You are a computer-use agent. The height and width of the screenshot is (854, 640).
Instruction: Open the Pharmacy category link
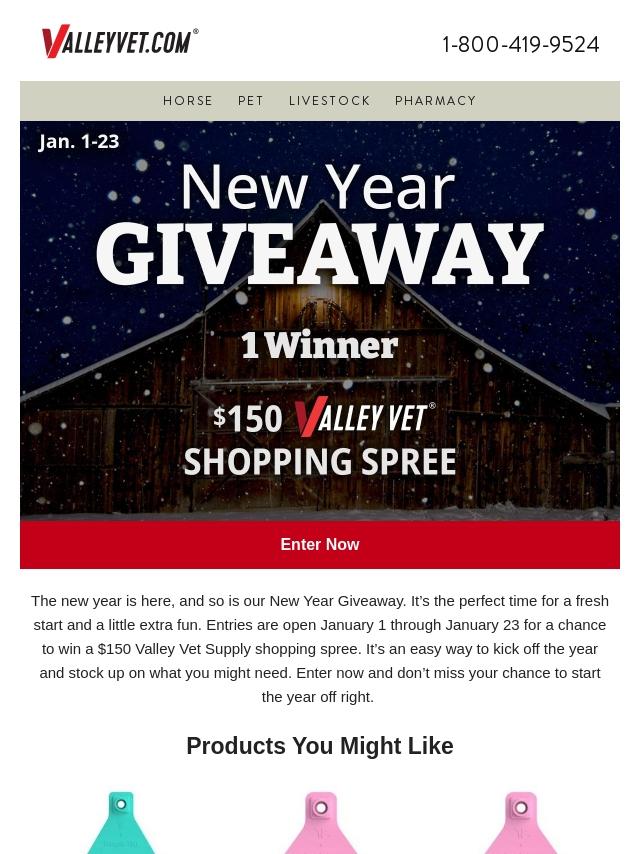tap(436, 101)
